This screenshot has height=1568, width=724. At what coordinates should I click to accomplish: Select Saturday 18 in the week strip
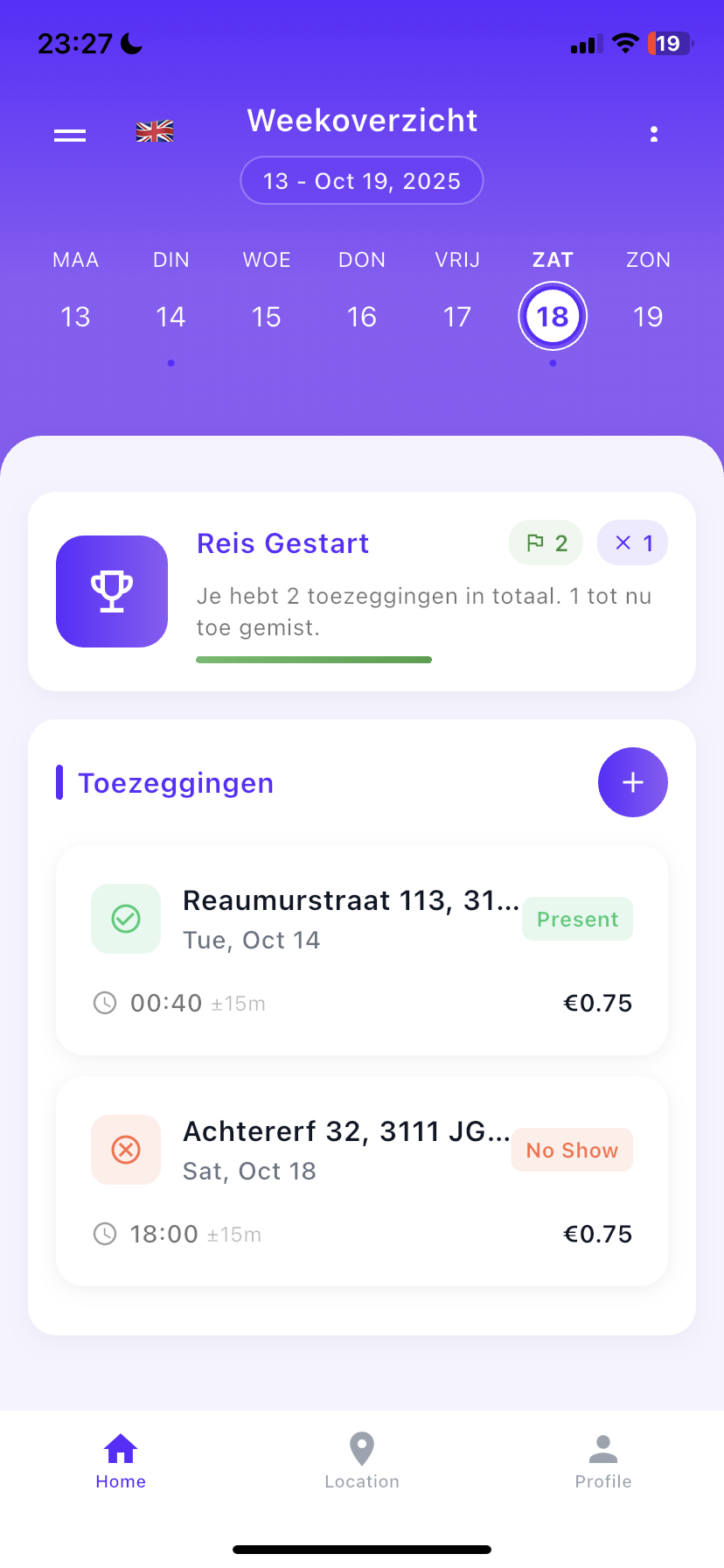pyautogui.click(x=552, y=316)
